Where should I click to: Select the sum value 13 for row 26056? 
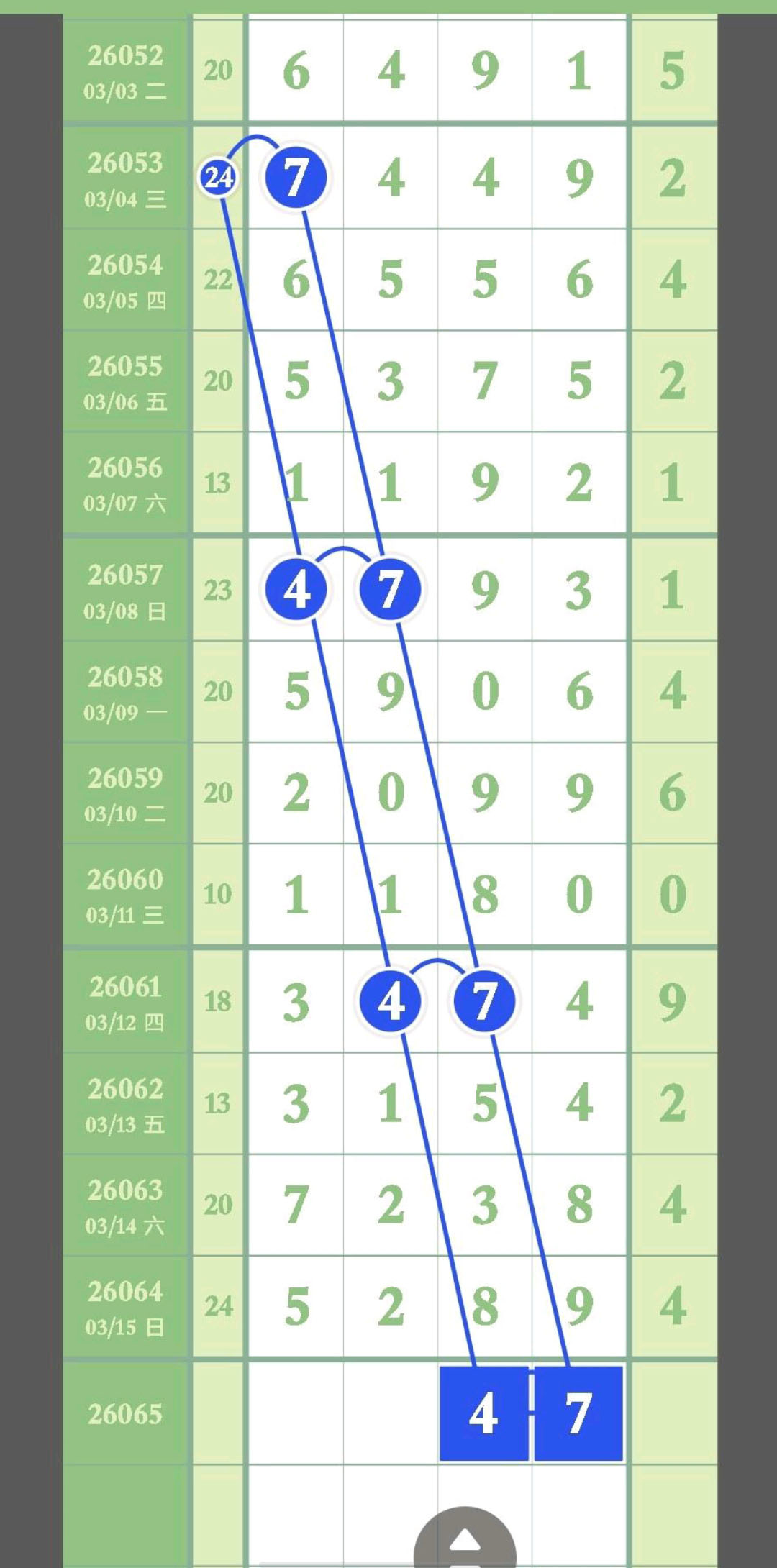[x=218, y=483]
